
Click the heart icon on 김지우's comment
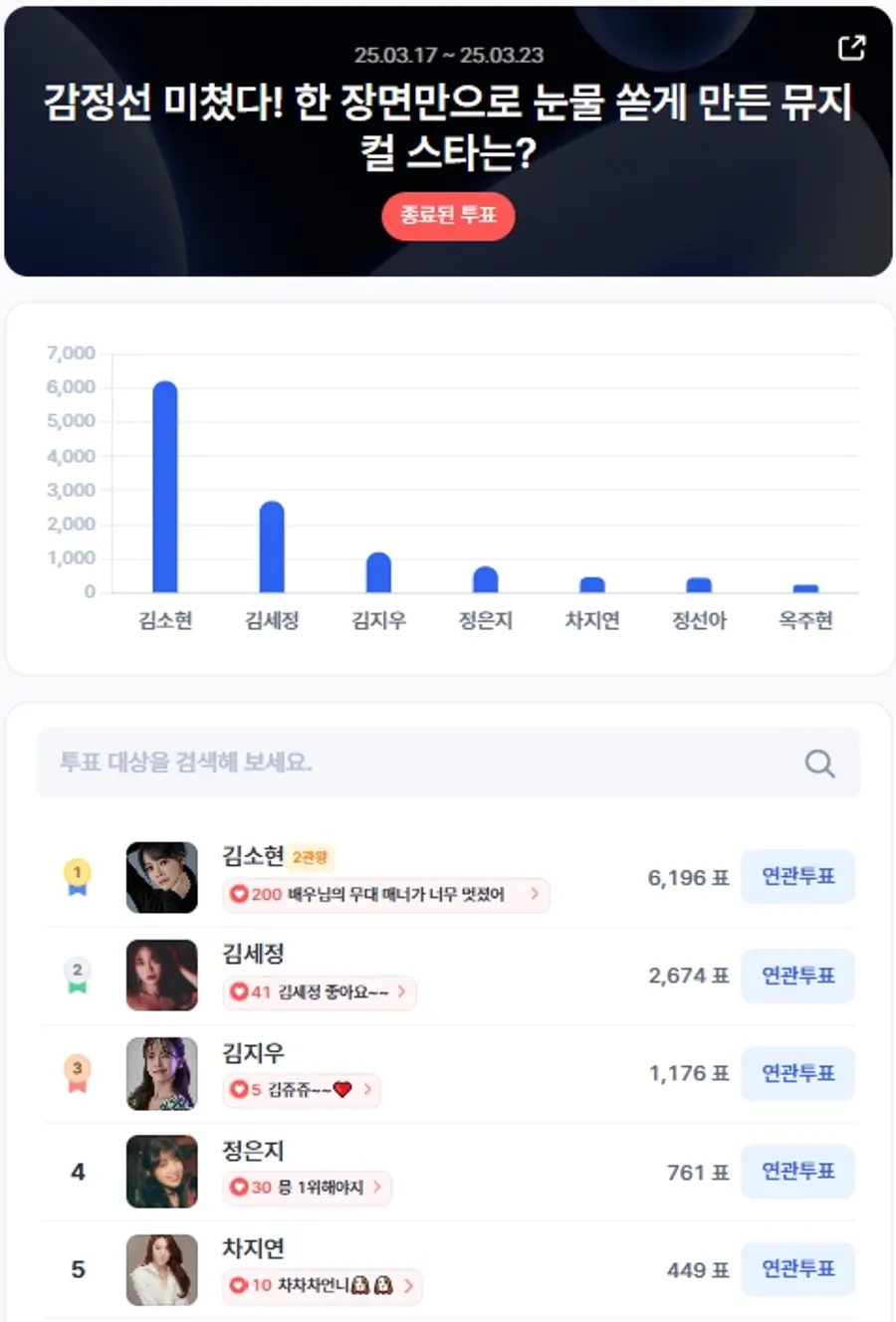click(239, 1089)
